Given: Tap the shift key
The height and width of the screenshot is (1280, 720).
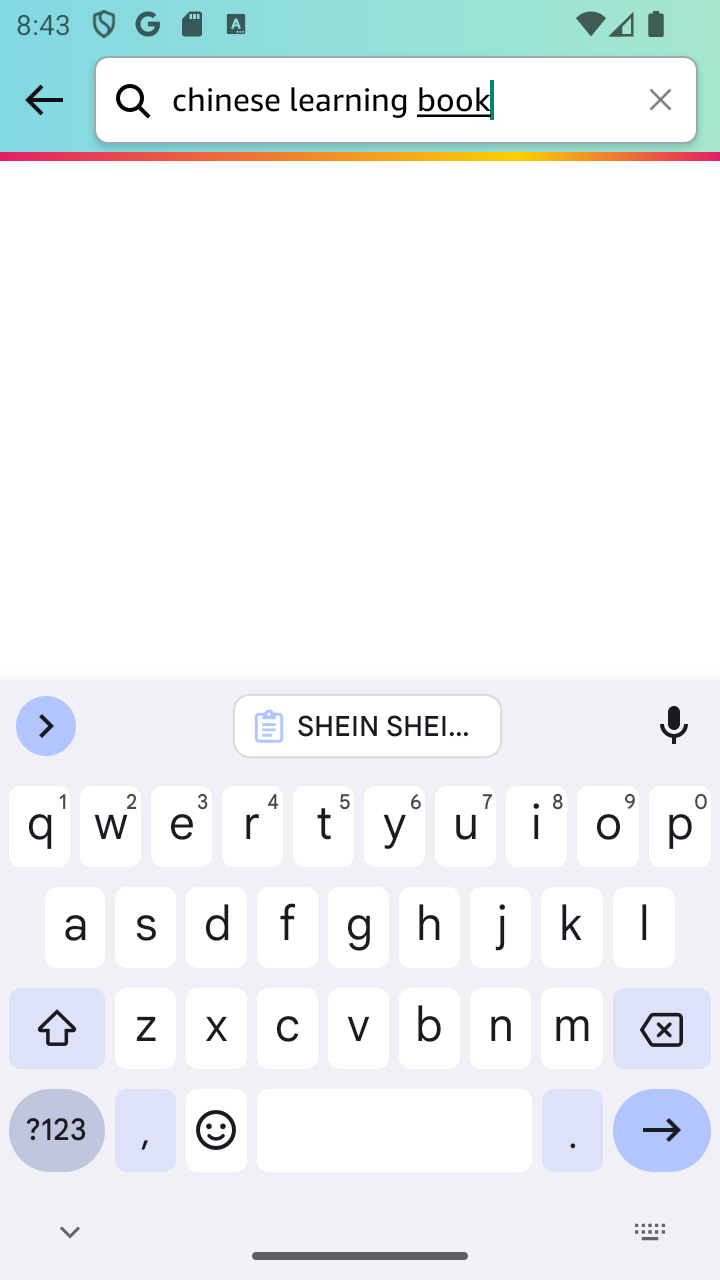Looking at the screenshot, I should 57,1028.
